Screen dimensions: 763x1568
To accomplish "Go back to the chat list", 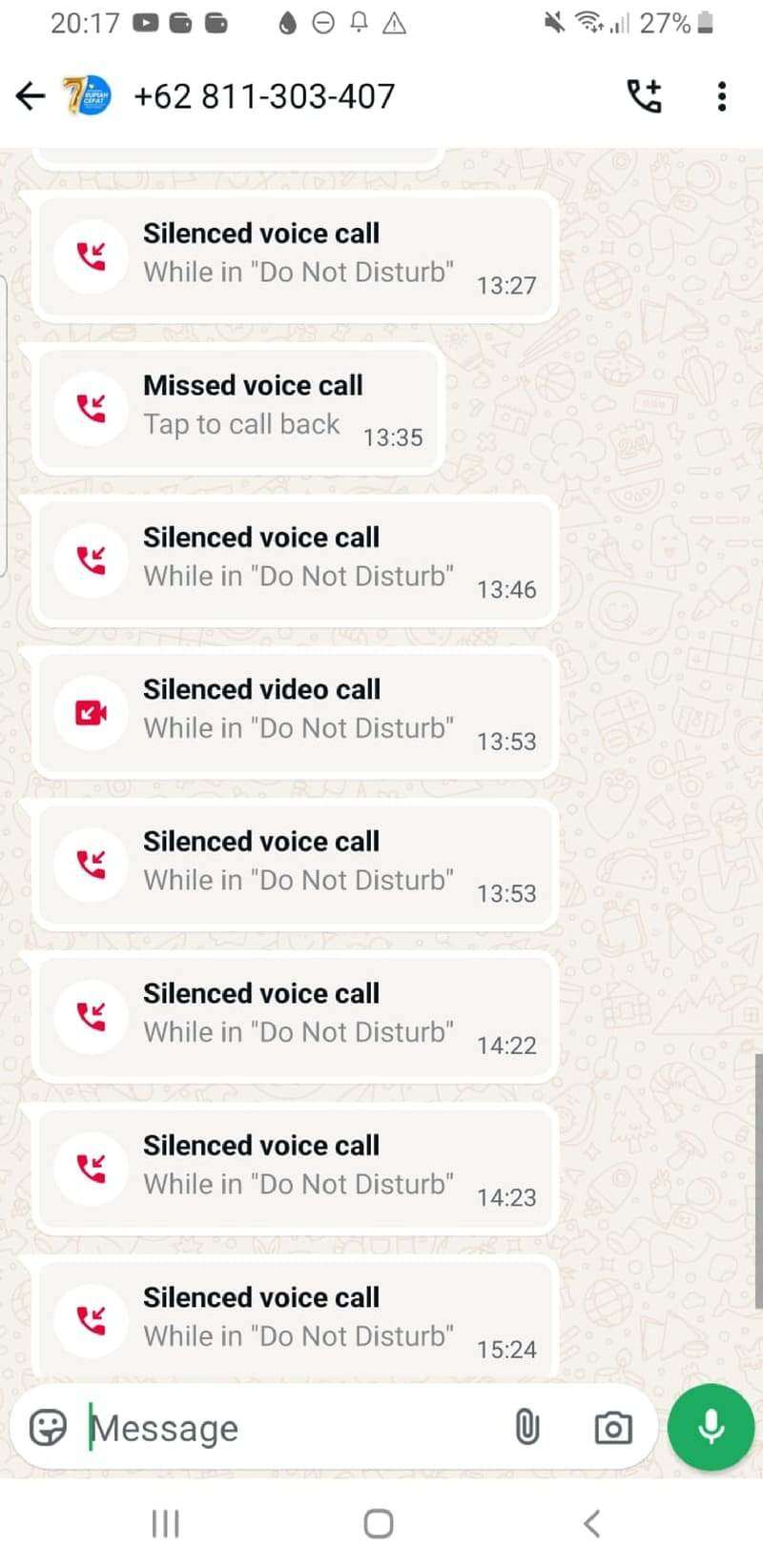I will pos(31,95).
